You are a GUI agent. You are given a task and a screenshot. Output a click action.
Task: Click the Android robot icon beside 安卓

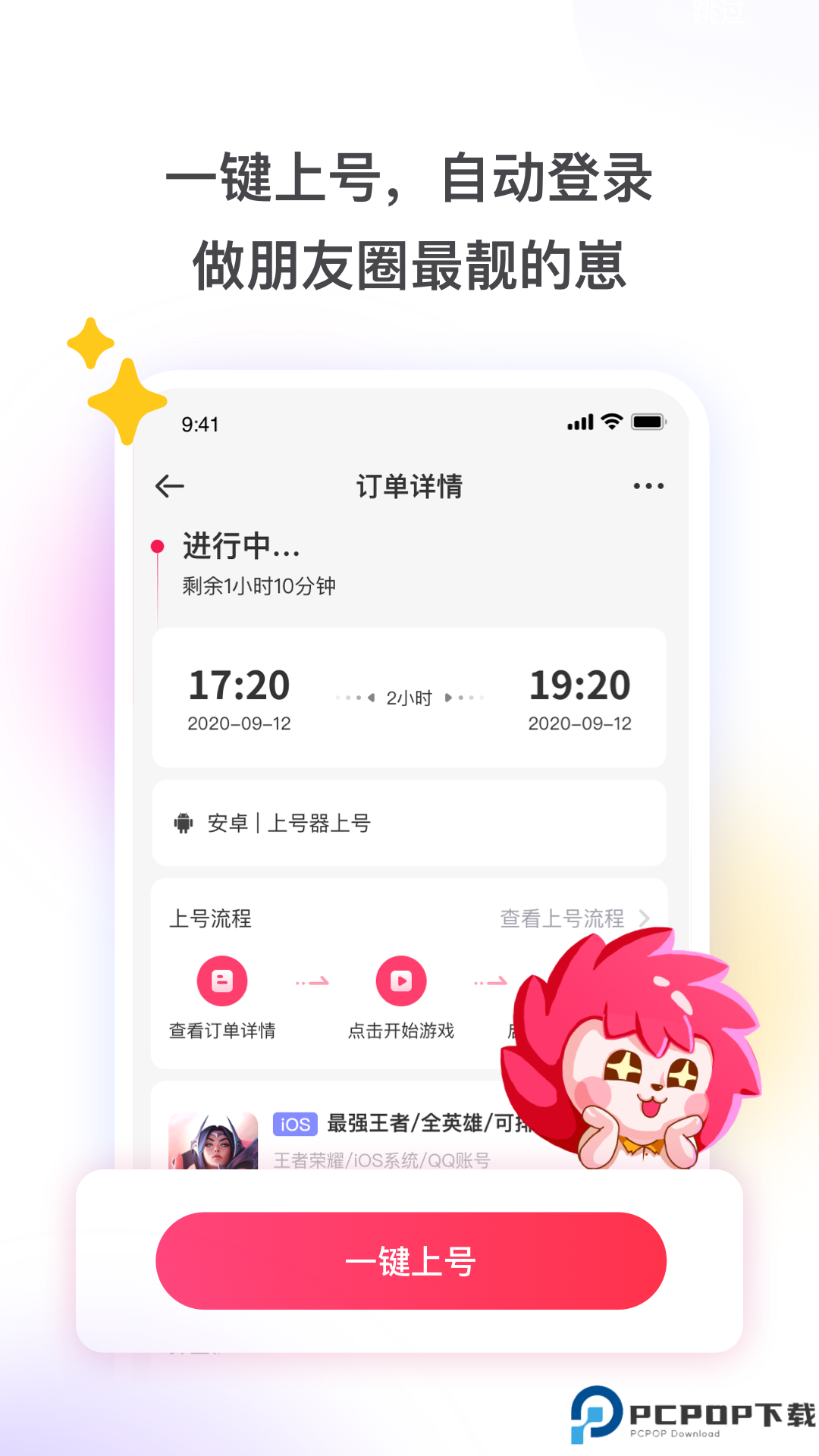point(184,822)
